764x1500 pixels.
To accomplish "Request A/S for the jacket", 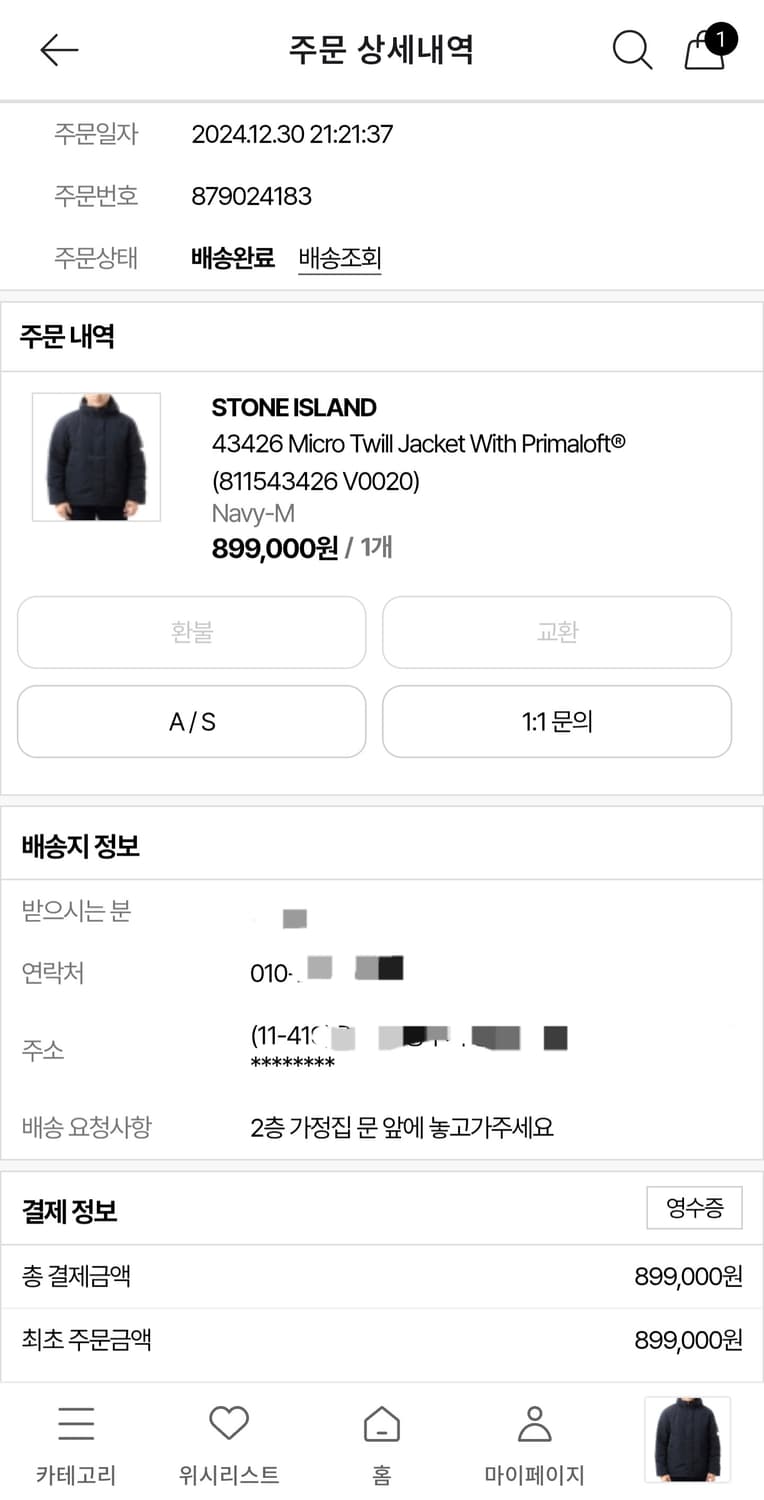I will (191, 721).
